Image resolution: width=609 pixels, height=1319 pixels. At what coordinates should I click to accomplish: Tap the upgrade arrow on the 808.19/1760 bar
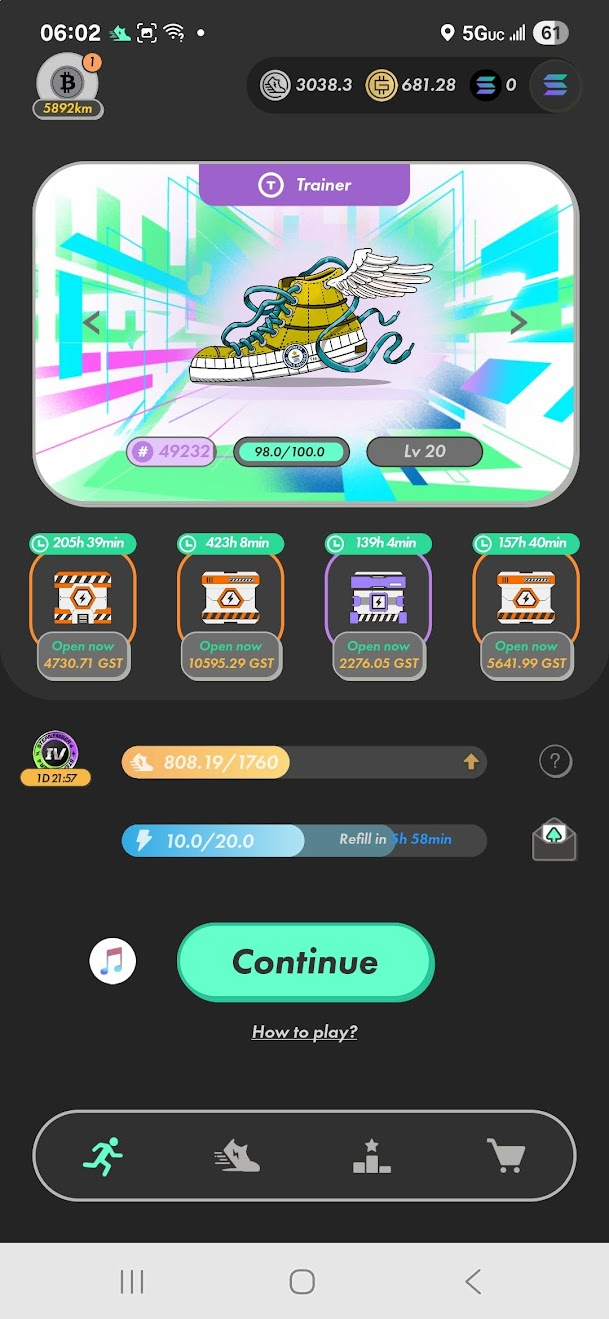tap(471, 762)
